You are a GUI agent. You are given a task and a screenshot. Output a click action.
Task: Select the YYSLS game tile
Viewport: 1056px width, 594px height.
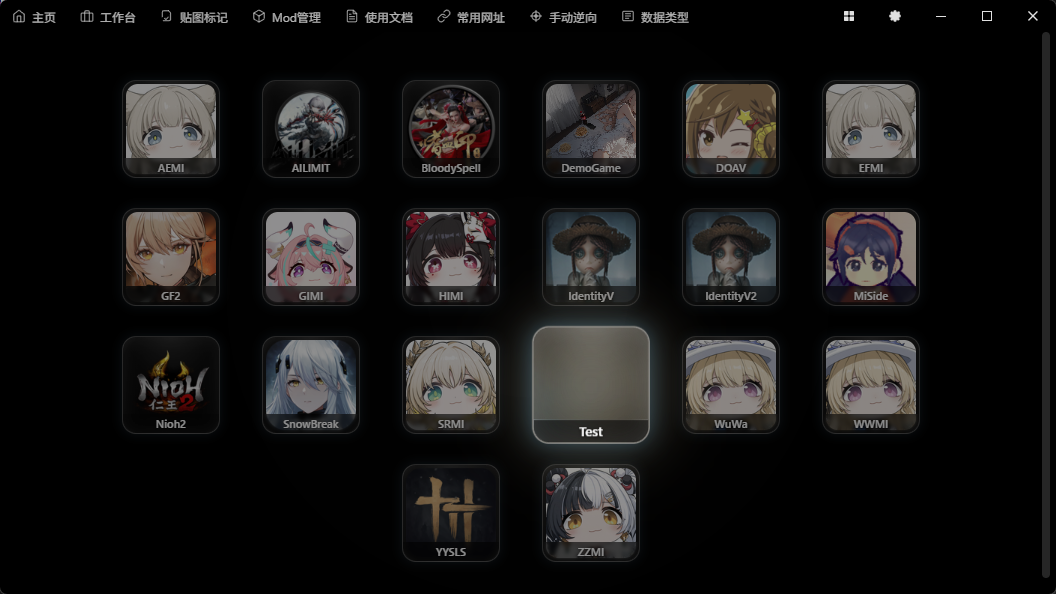tap(451, 512)
